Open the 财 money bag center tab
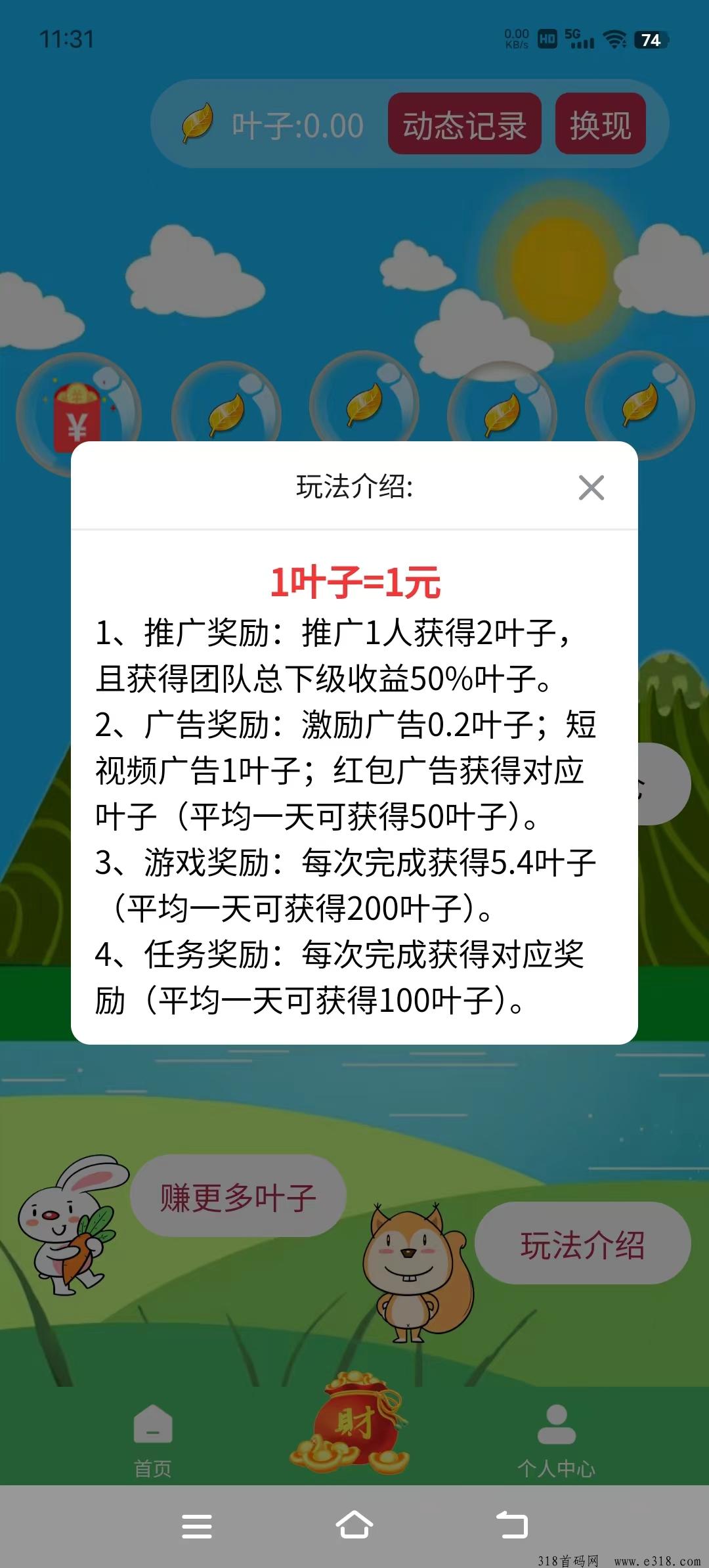This screenshot has height=1568, width=709. (x=353, y=1422)
